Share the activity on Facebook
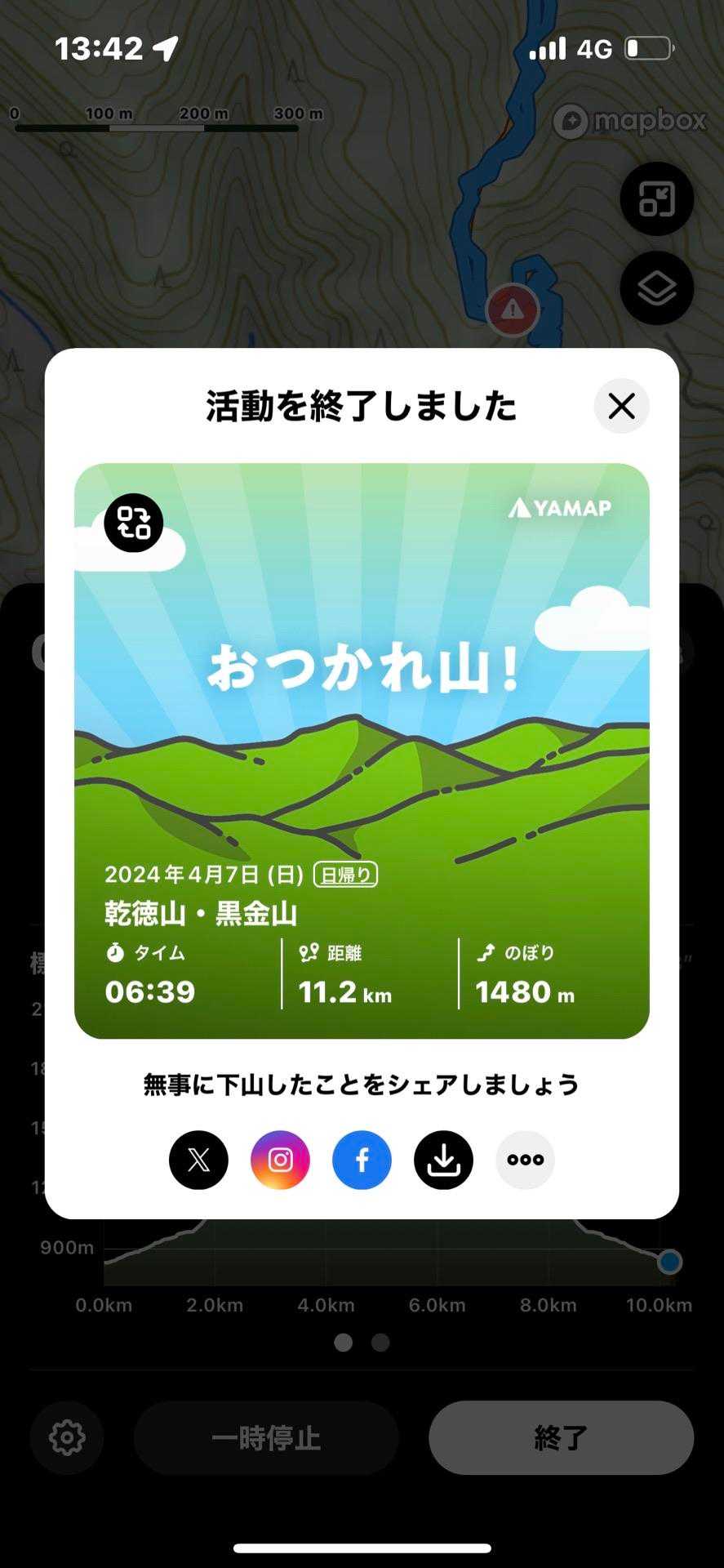This screenshot has height=1568, width=724. pyautogui.click(x=362, y=1160)
